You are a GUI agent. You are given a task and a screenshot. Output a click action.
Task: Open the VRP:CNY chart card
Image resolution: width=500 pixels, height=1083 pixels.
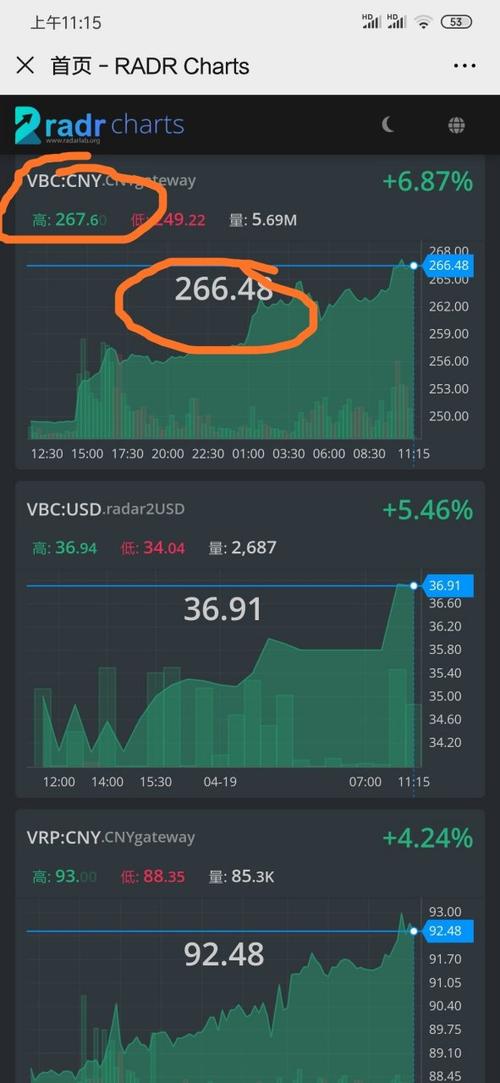(x=250, y=947)
